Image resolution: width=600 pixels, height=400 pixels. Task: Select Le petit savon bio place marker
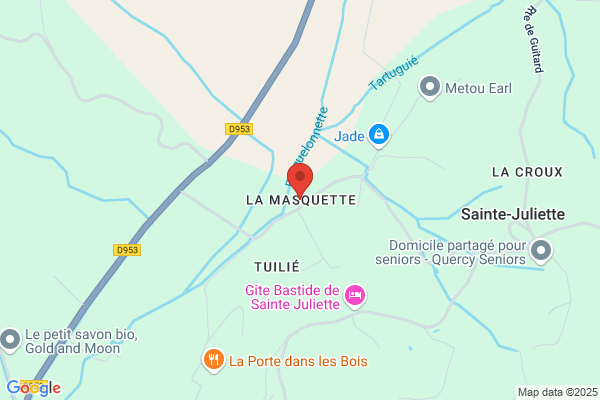point(11,341)
